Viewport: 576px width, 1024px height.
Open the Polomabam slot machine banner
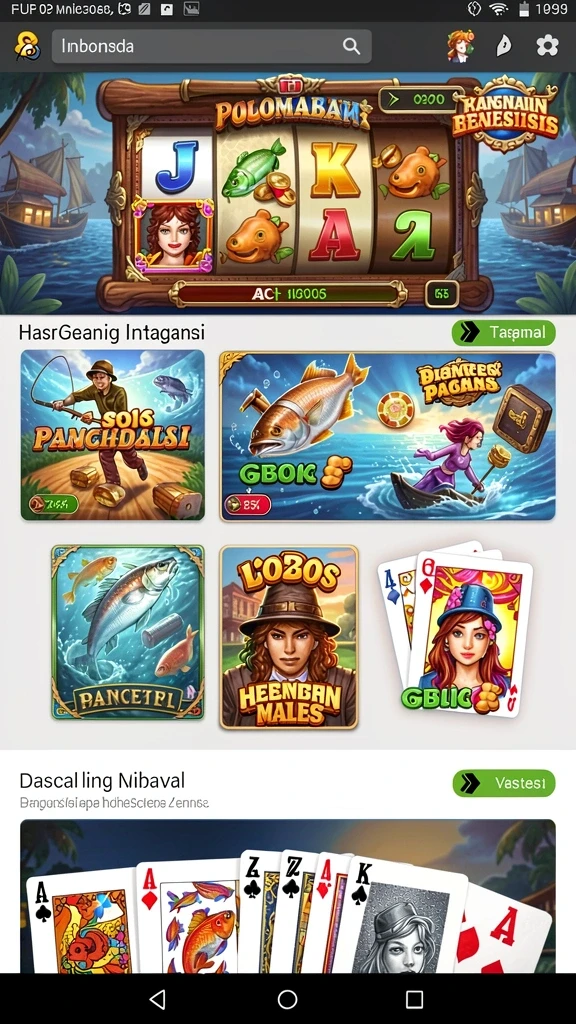pos(288,193)
